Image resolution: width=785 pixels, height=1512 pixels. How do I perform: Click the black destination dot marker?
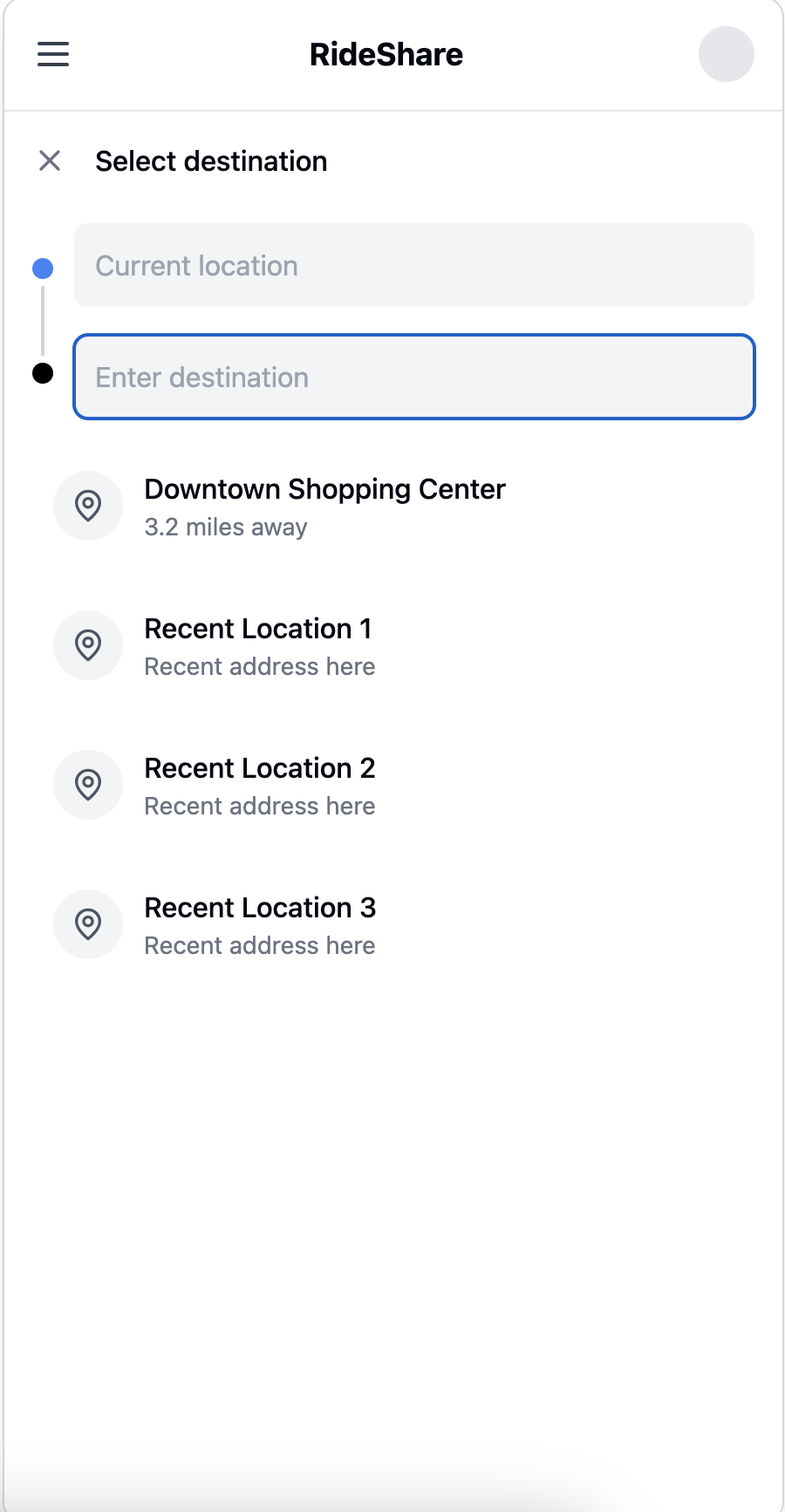click(42, 373)
